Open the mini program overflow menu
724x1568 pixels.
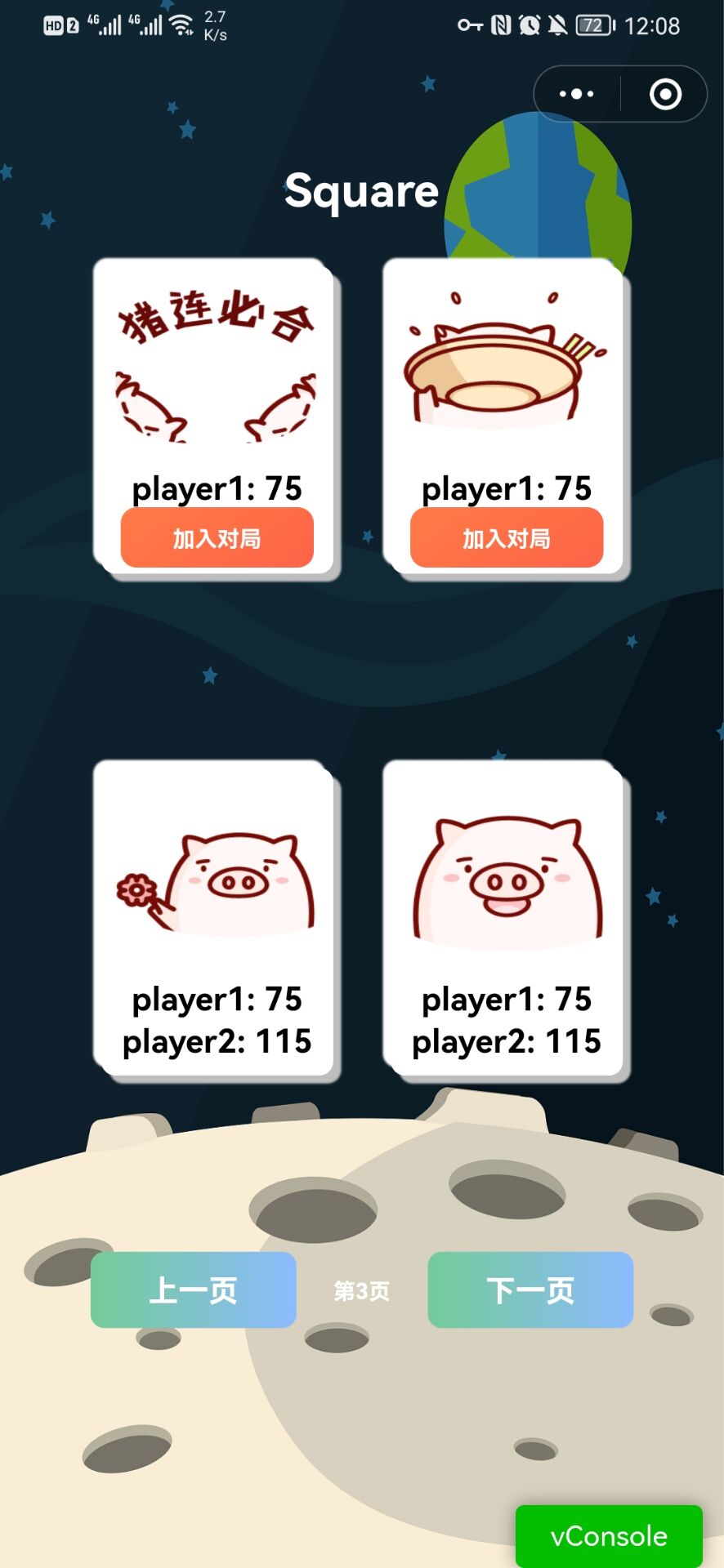576,94
